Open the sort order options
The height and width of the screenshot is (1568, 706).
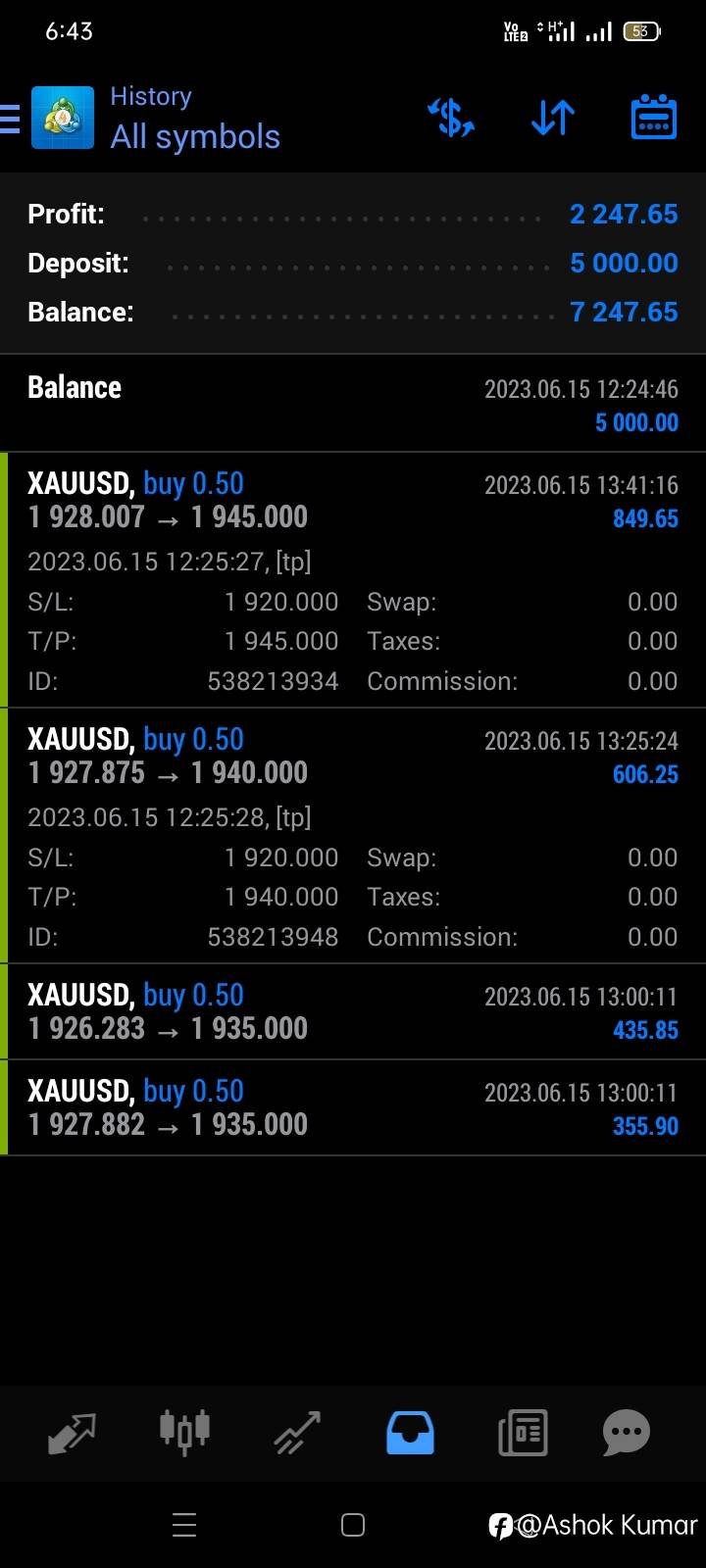tap(553, 119)
